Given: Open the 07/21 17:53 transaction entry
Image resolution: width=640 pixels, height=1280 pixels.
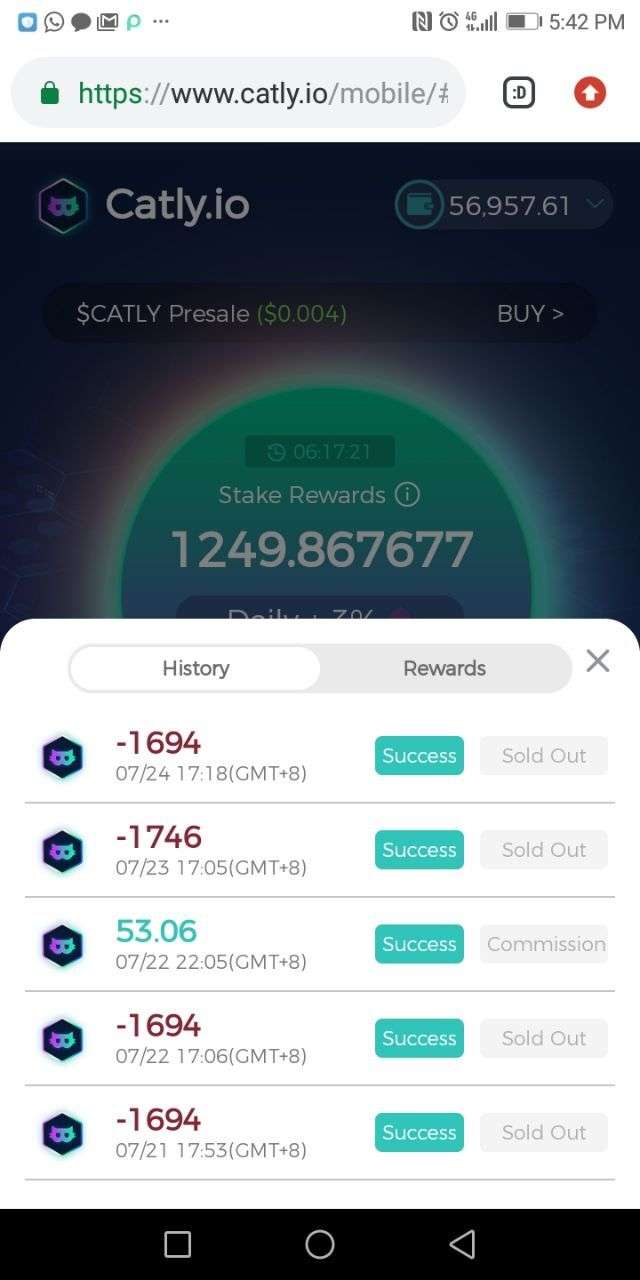Looking at the screenshot, I should (210, 1132).
